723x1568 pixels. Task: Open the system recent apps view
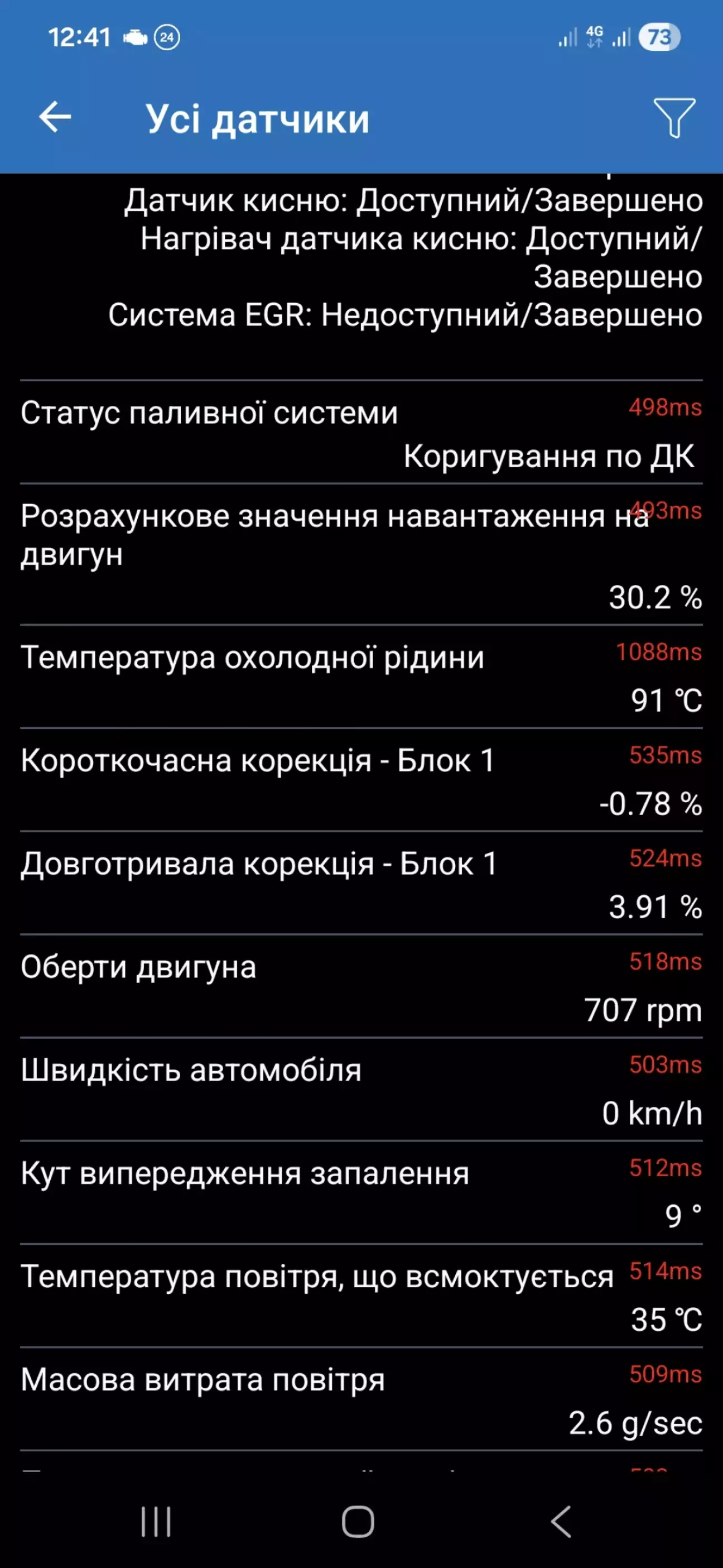pyautogui.click(x=156, y=1522)
